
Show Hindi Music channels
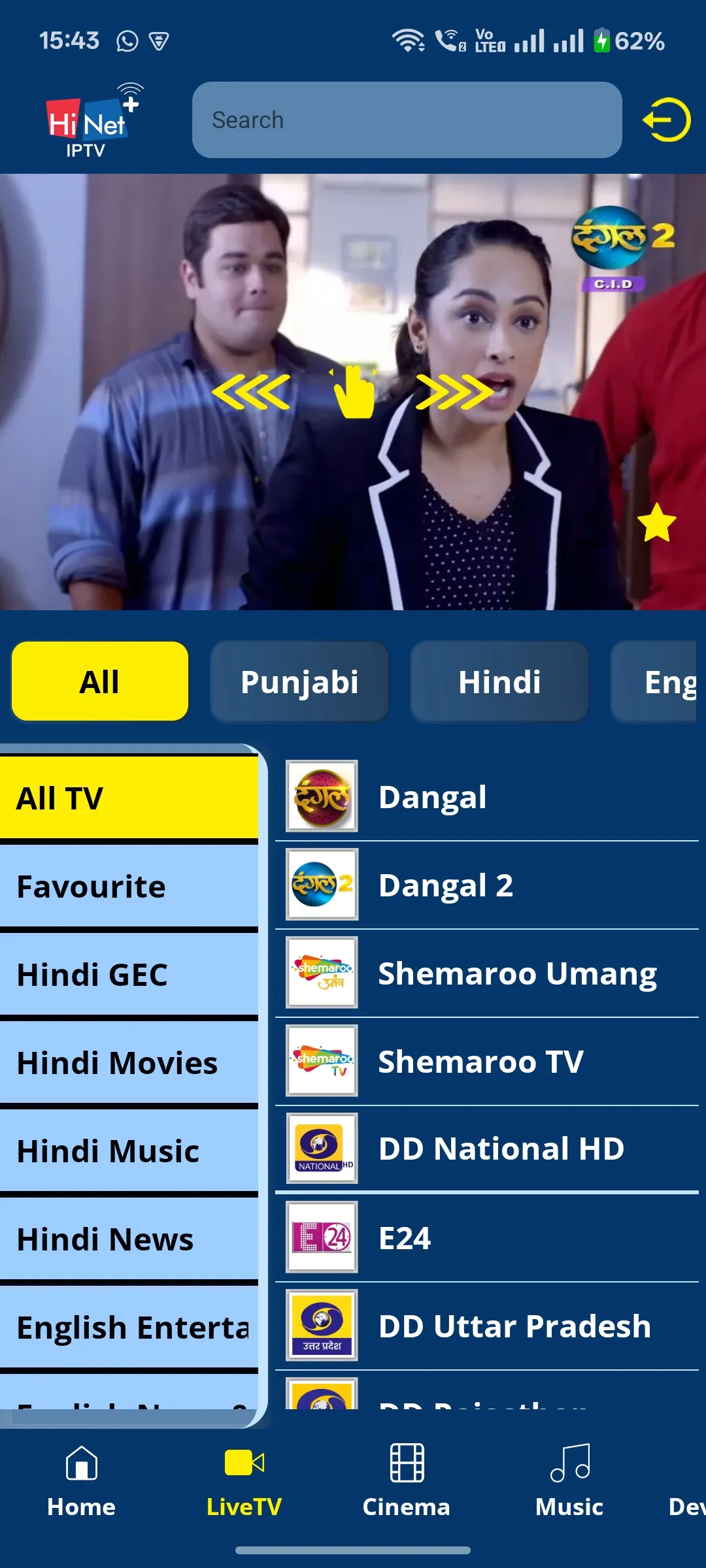pyautogui.click(x=129, y=1151)
